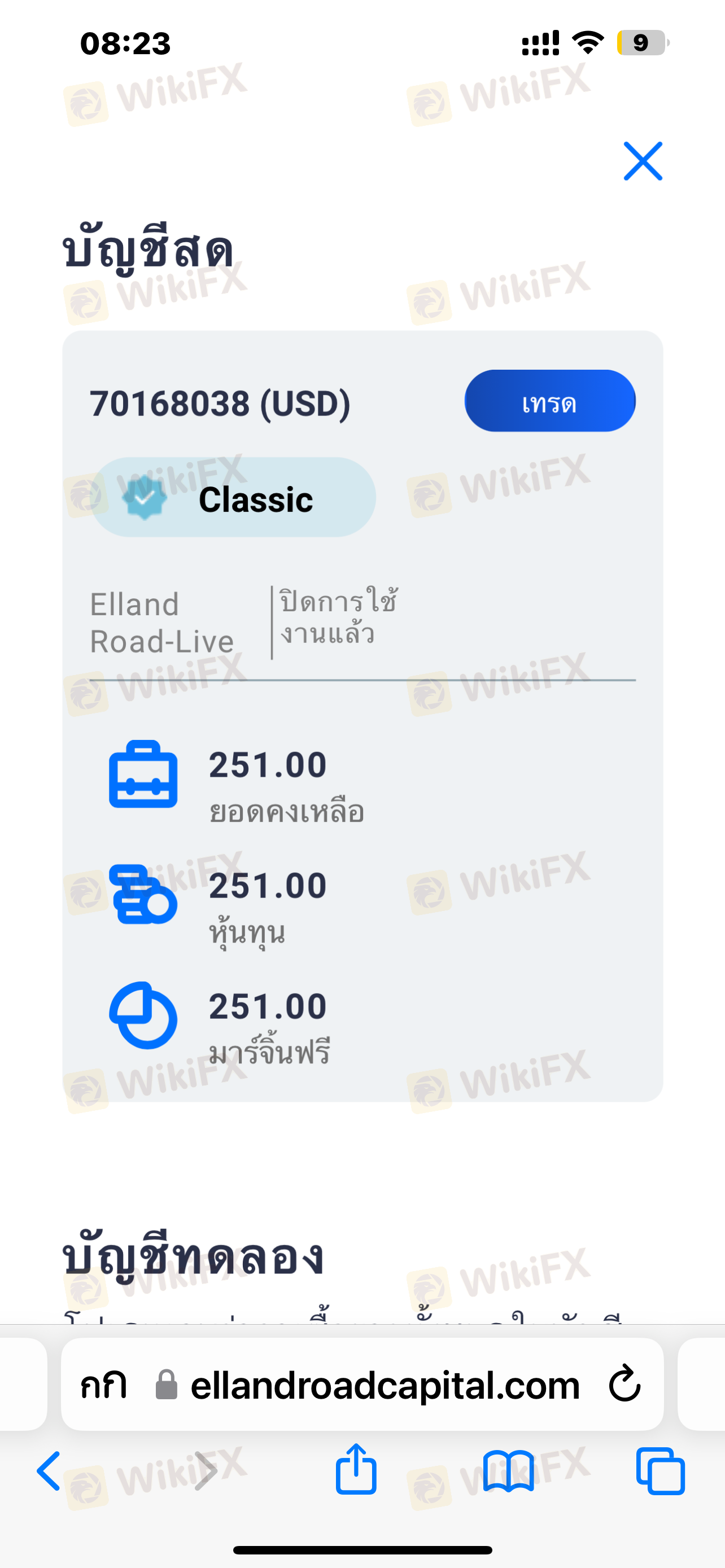Close the accounts panel with the X
725x1568 pixels.
(643, 161)
